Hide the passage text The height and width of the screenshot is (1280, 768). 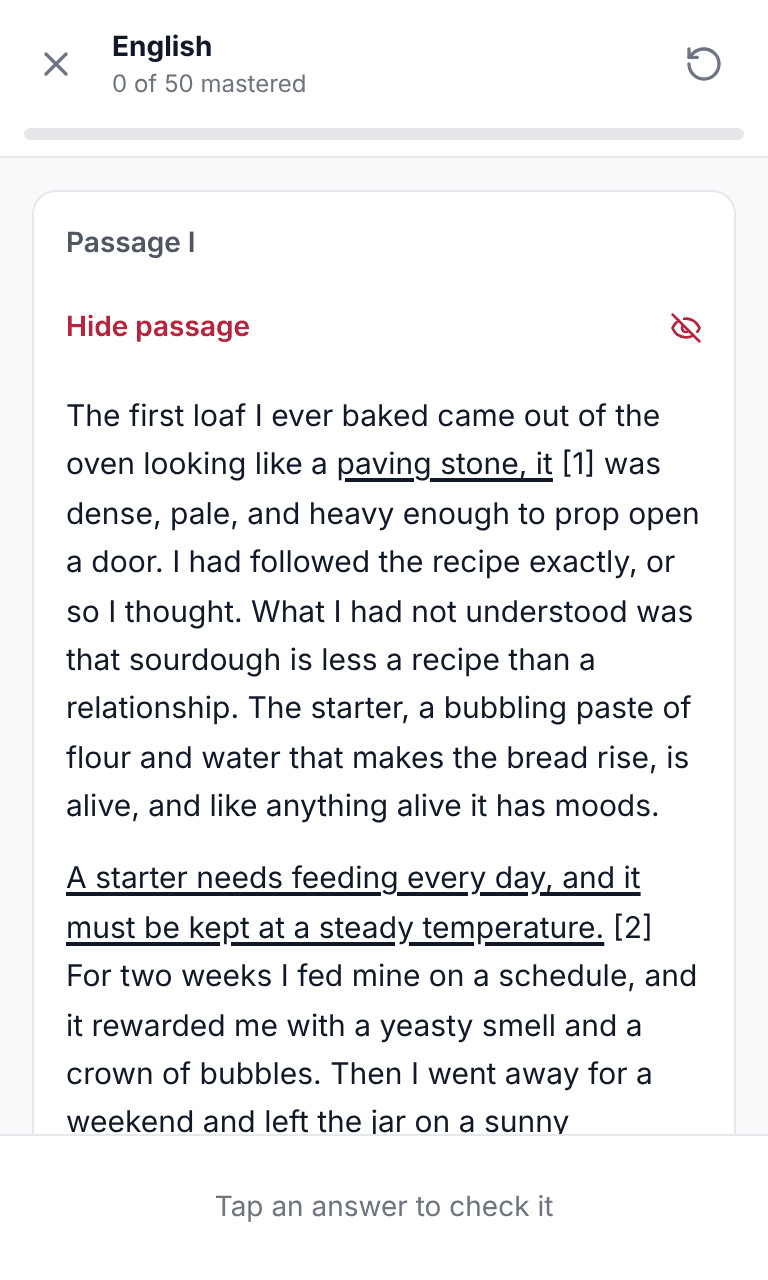click(x=158, y=327)
